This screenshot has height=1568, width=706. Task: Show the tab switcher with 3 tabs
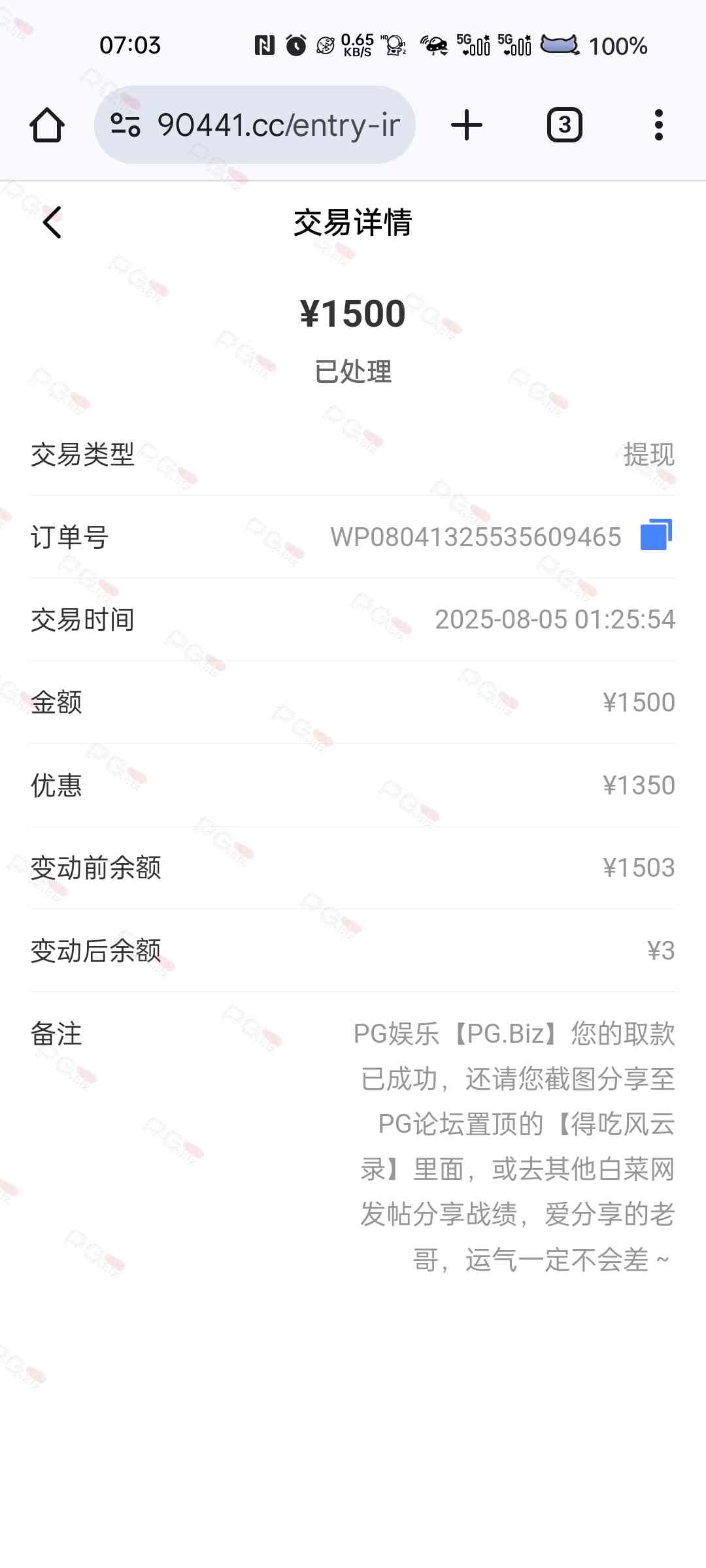point(564,125)
